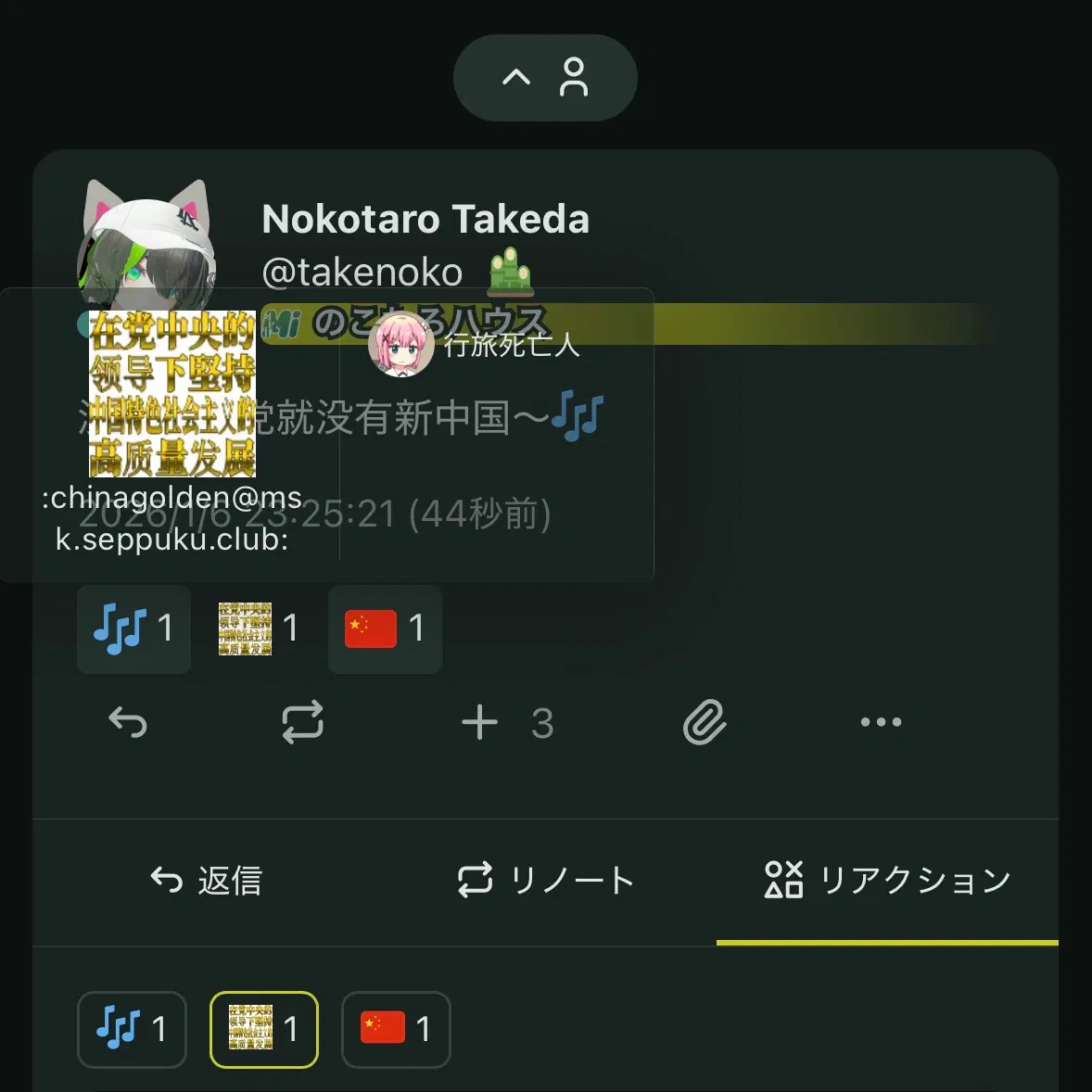Open the clip attachment icon
The height and width of the screenshot is (1092, 1092).
pos(705,722)
